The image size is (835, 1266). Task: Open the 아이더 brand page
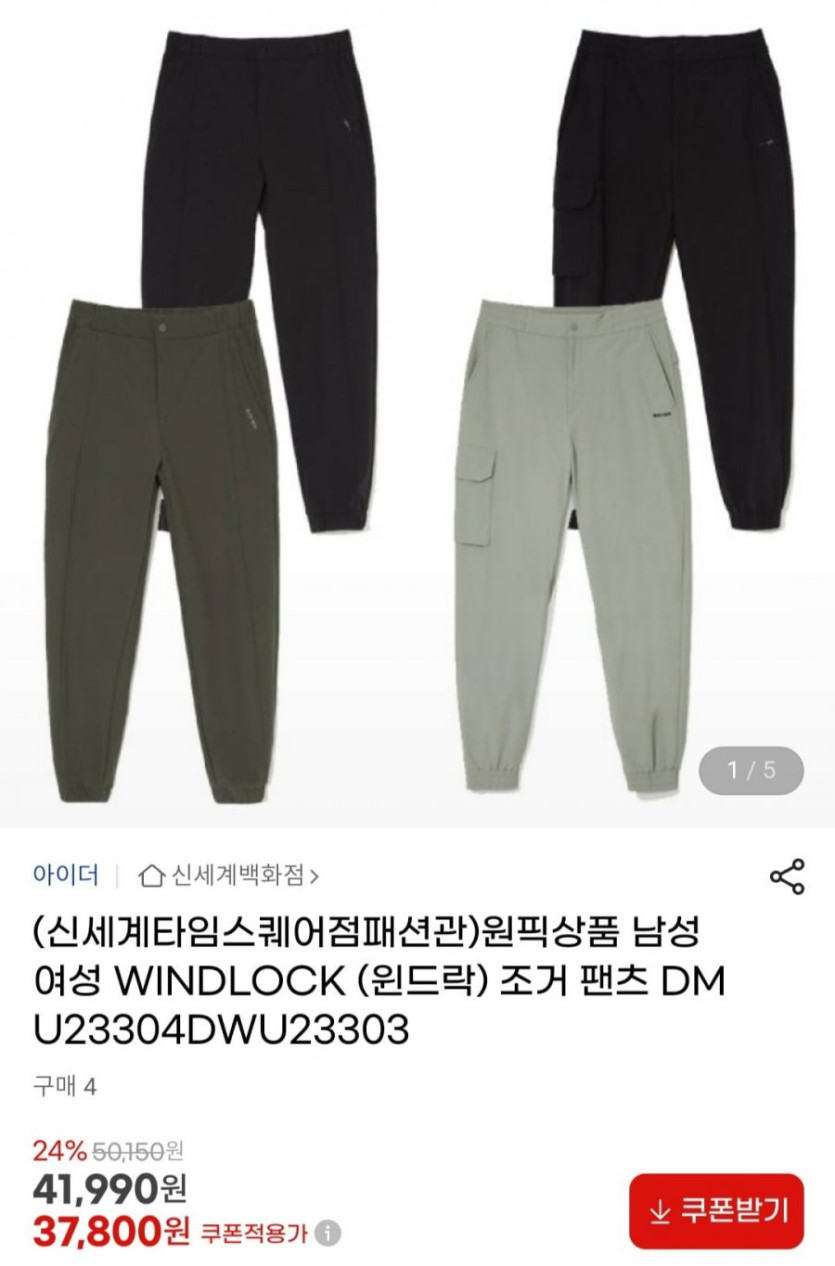(x=66, y=876)
